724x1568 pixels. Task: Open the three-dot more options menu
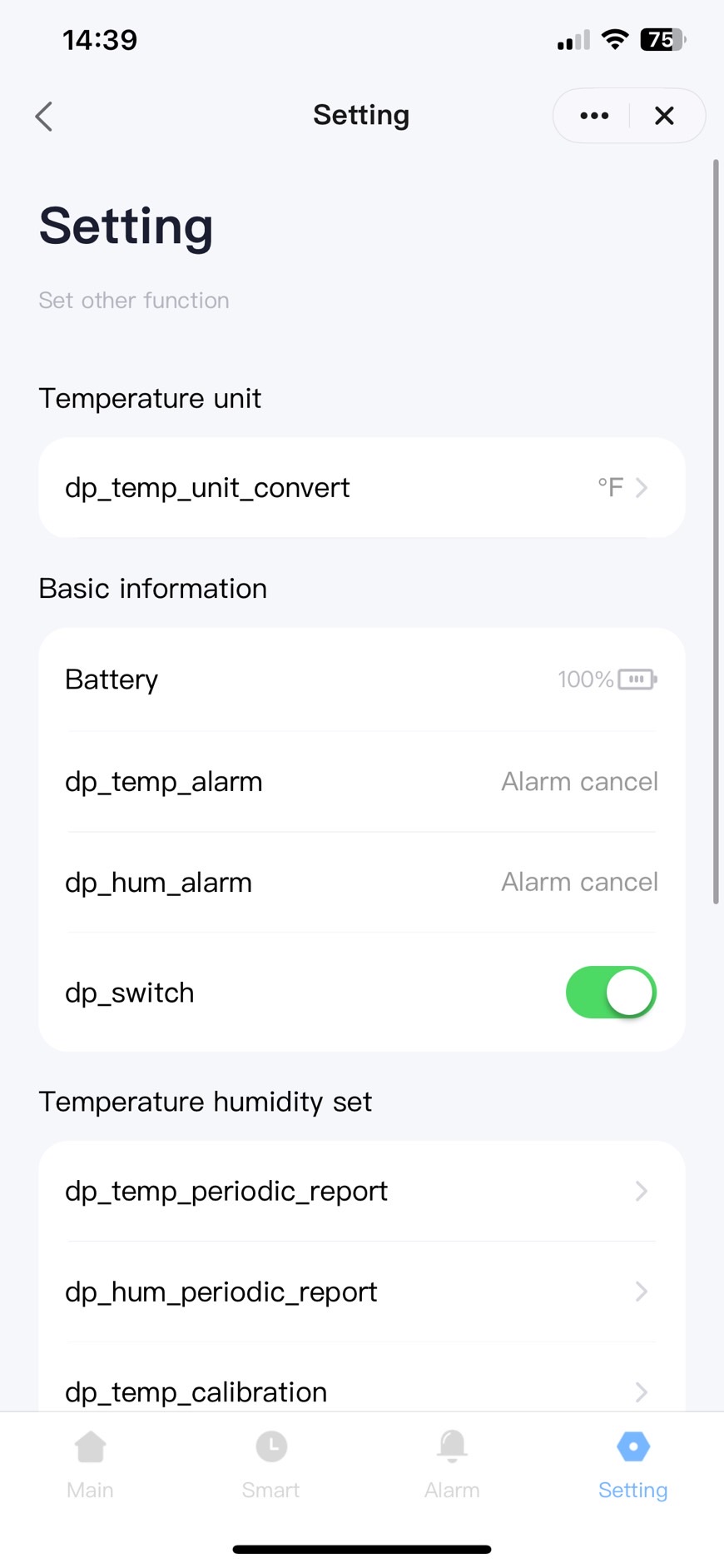594,116
